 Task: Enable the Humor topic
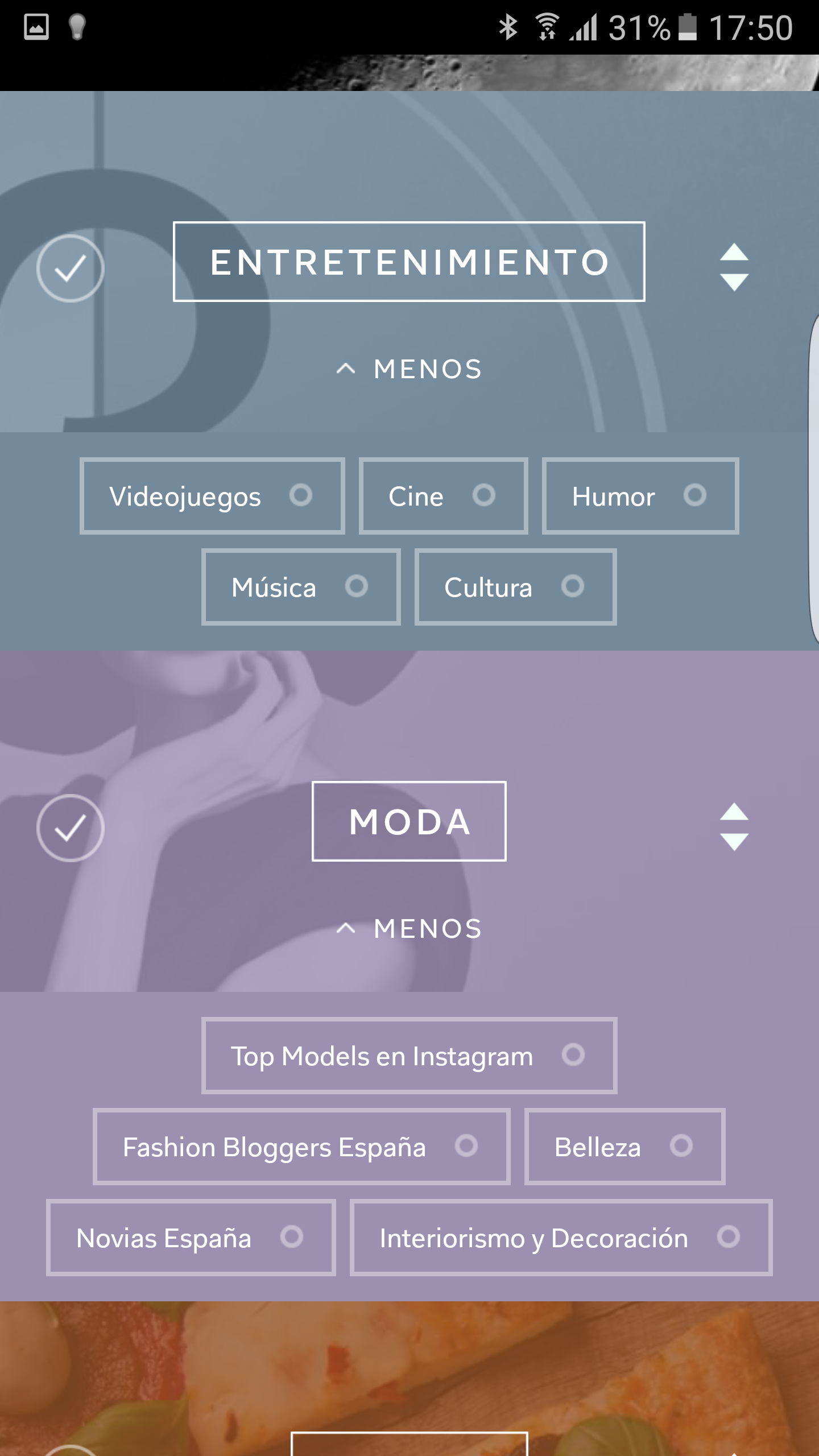coord(640,496)
